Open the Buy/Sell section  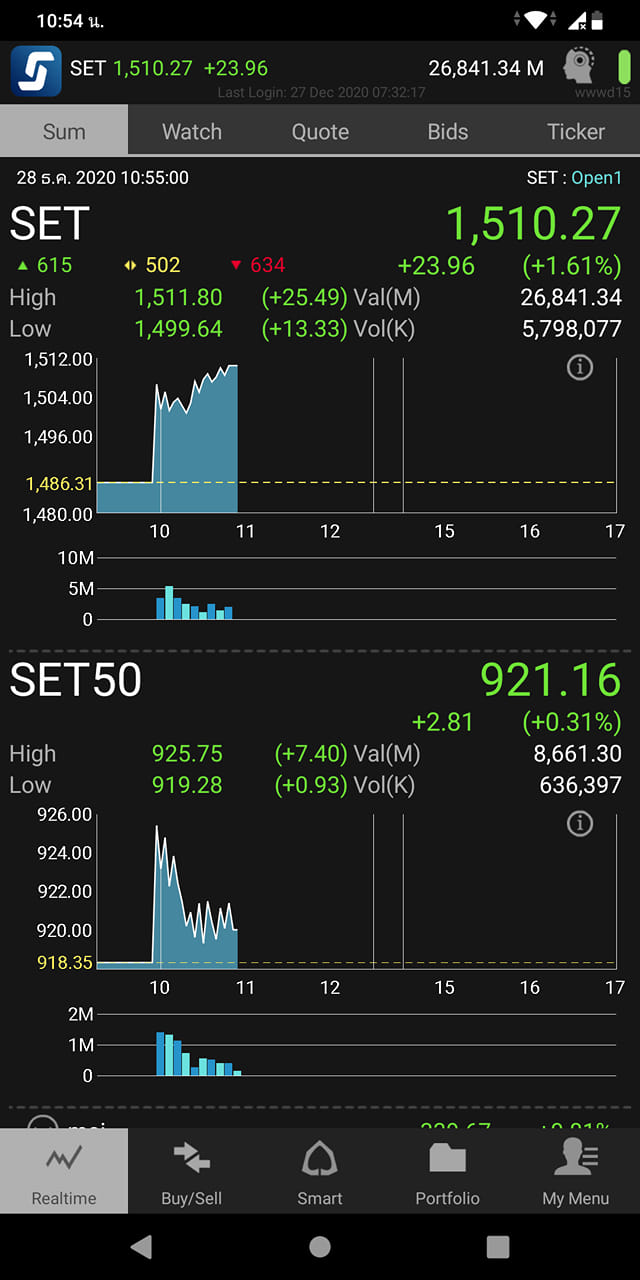[x=192, y=1171]
